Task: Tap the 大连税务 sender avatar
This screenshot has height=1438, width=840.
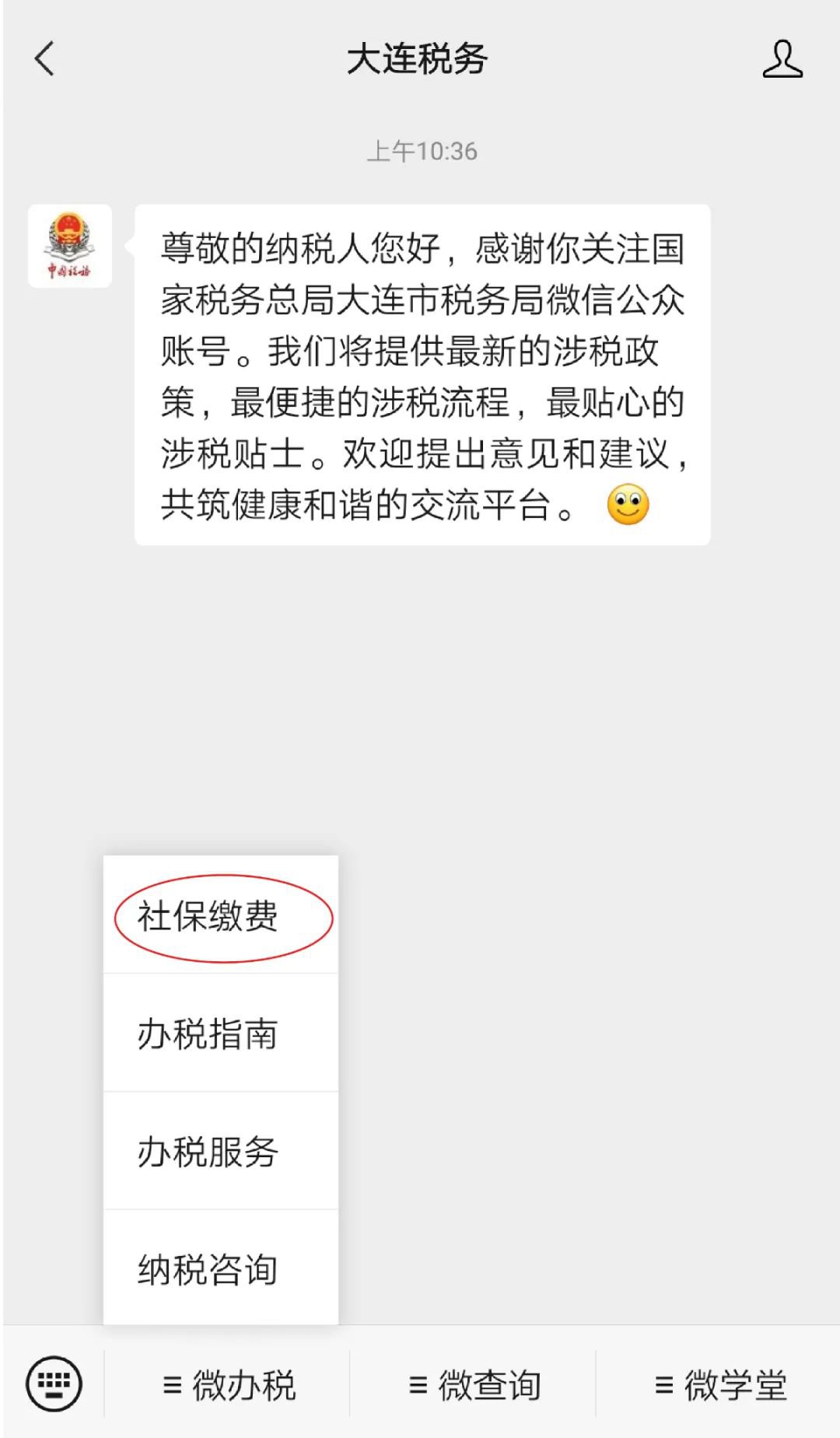Action: point(70,247)
